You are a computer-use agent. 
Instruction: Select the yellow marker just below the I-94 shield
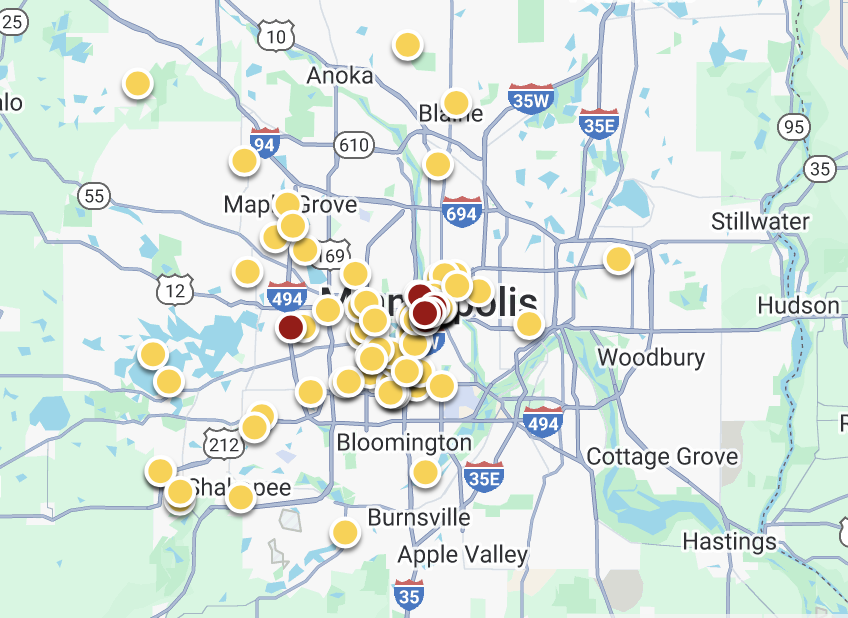[x=244, y=160]
